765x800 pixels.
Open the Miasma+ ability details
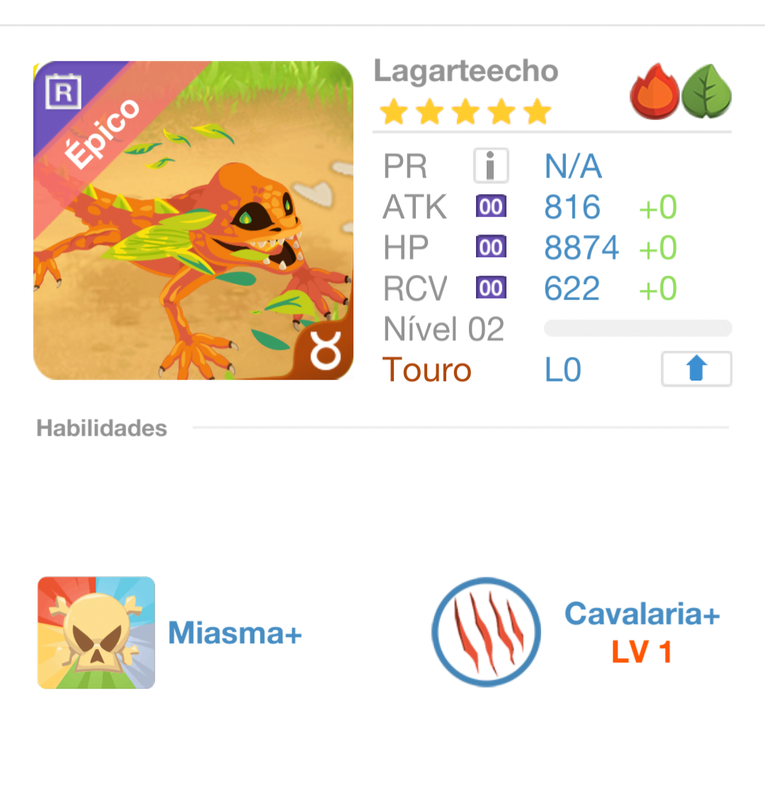[x=97, y=632]
